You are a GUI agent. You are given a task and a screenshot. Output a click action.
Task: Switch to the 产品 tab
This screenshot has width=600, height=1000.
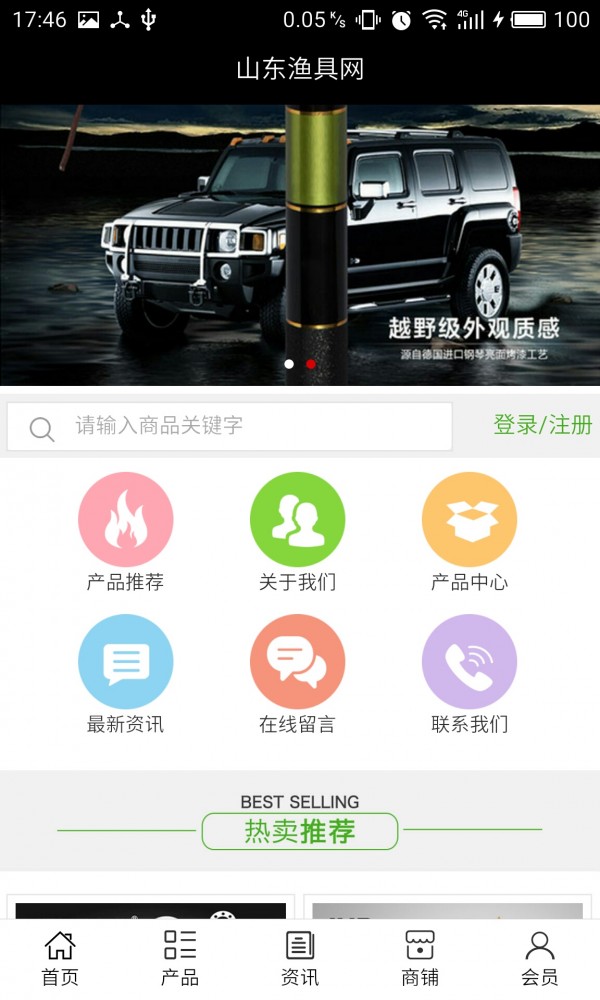180,957
